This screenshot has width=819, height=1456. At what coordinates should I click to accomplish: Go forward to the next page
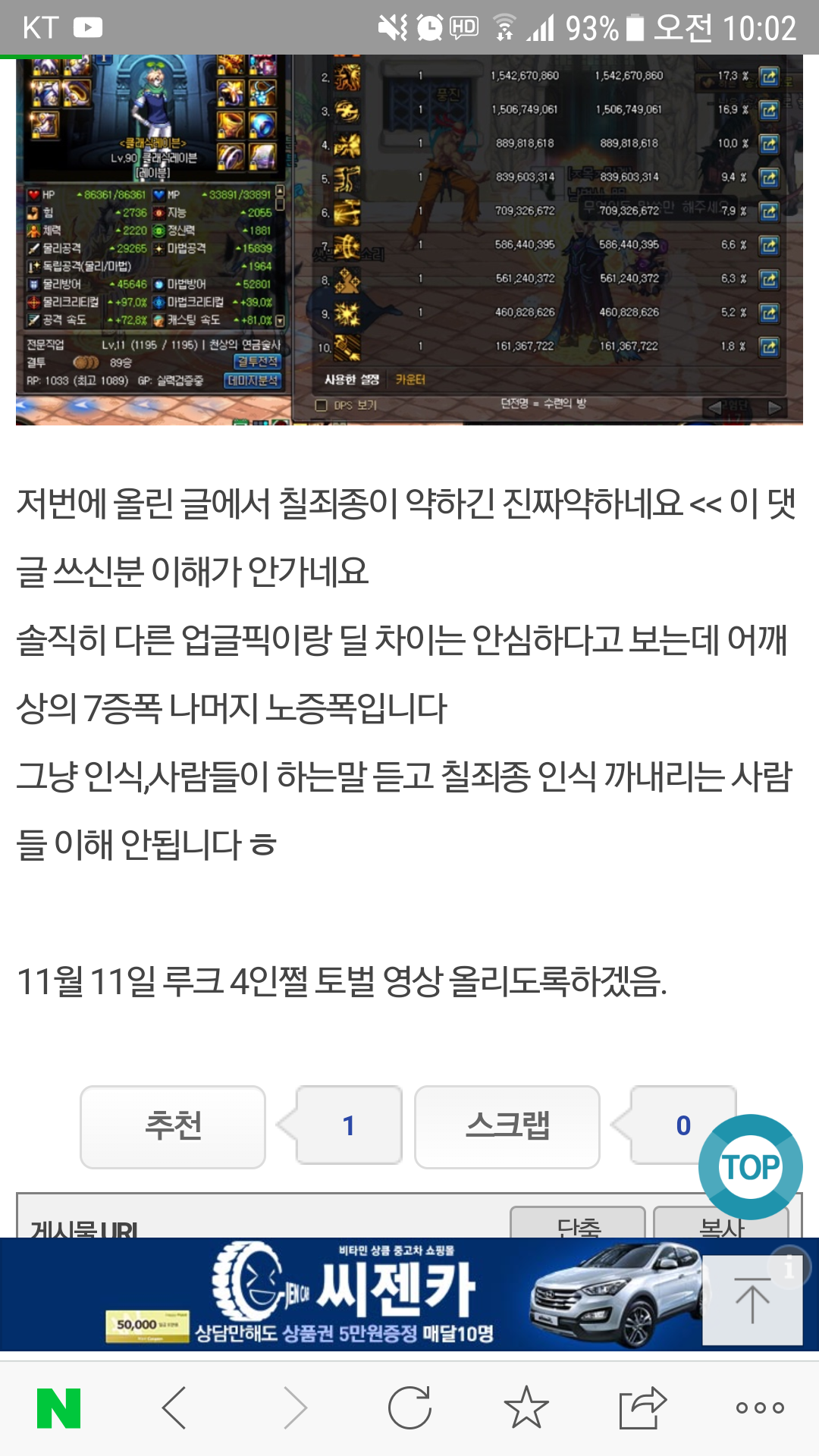[295, 1408]
